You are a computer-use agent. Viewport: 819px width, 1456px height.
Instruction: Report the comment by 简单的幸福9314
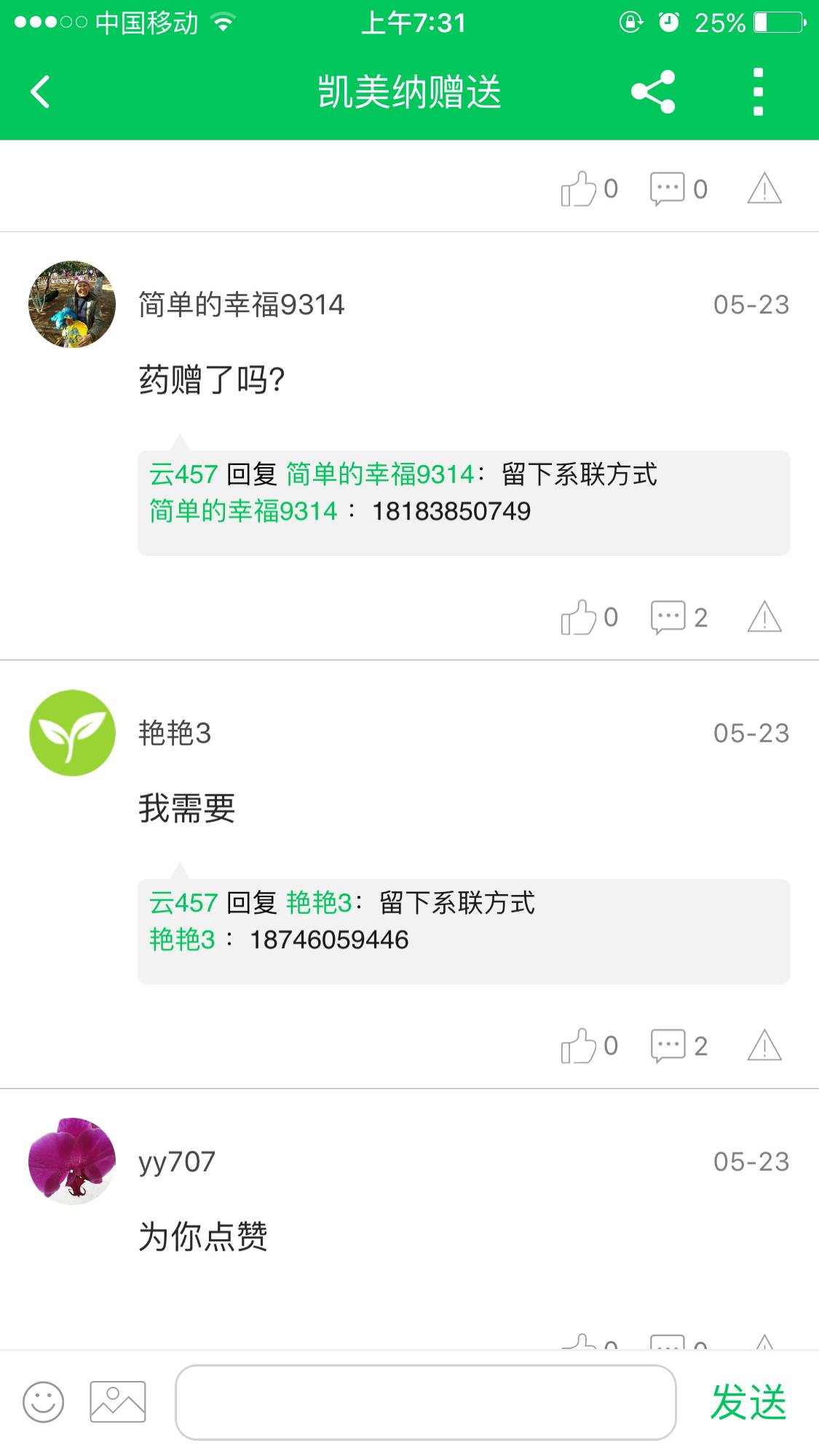[764, 618]
